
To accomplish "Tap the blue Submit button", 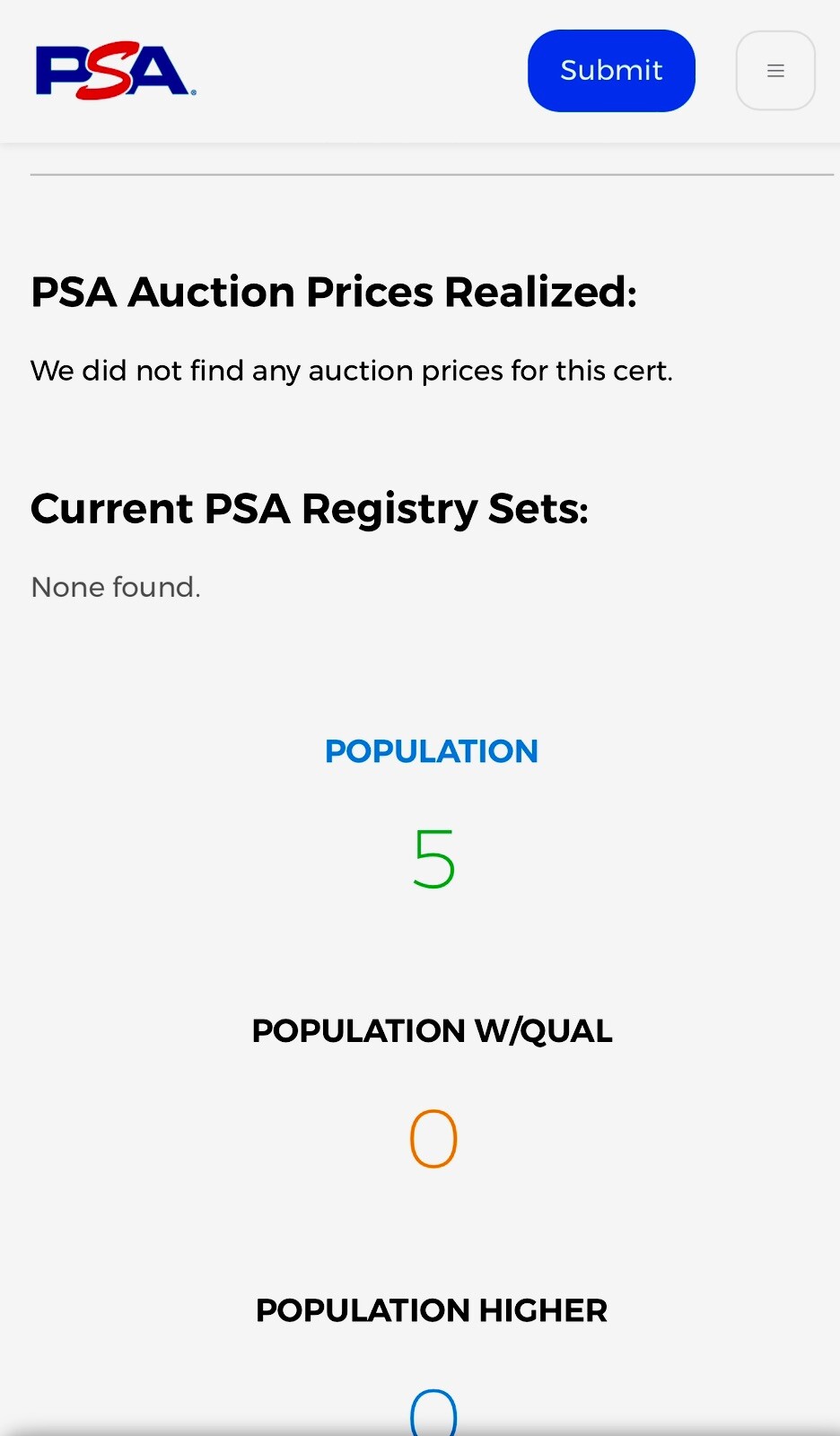I will click(x=611, y=71).
